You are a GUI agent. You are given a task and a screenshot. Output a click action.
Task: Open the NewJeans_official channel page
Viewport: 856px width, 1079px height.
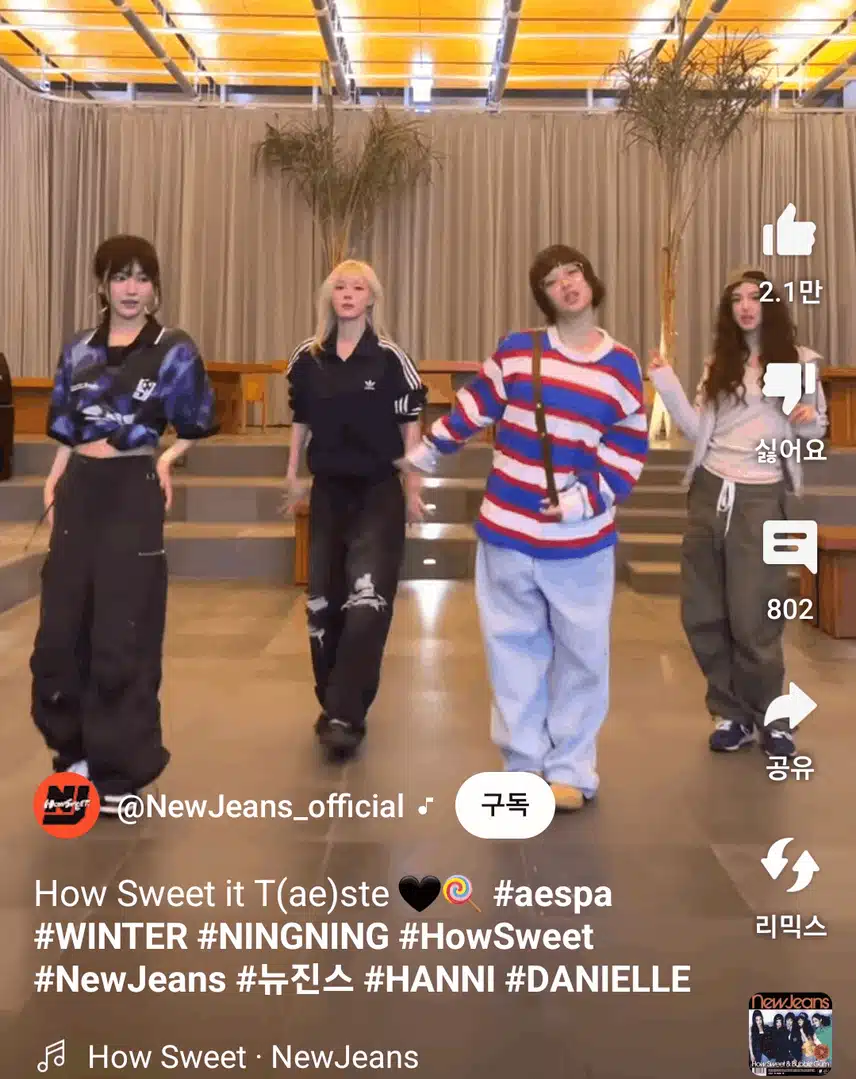point(260,807)
